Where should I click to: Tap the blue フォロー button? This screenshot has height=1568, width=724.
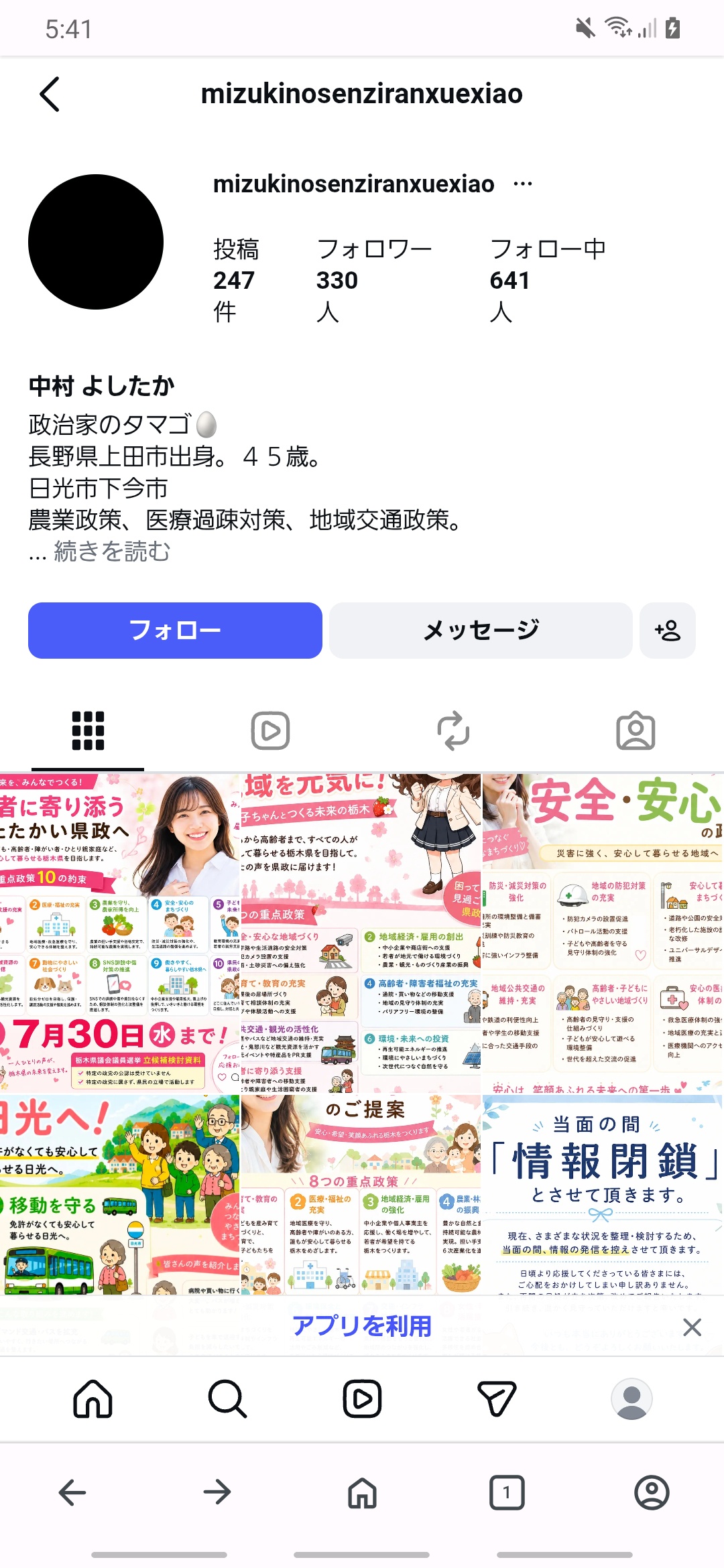pos(175,630)
